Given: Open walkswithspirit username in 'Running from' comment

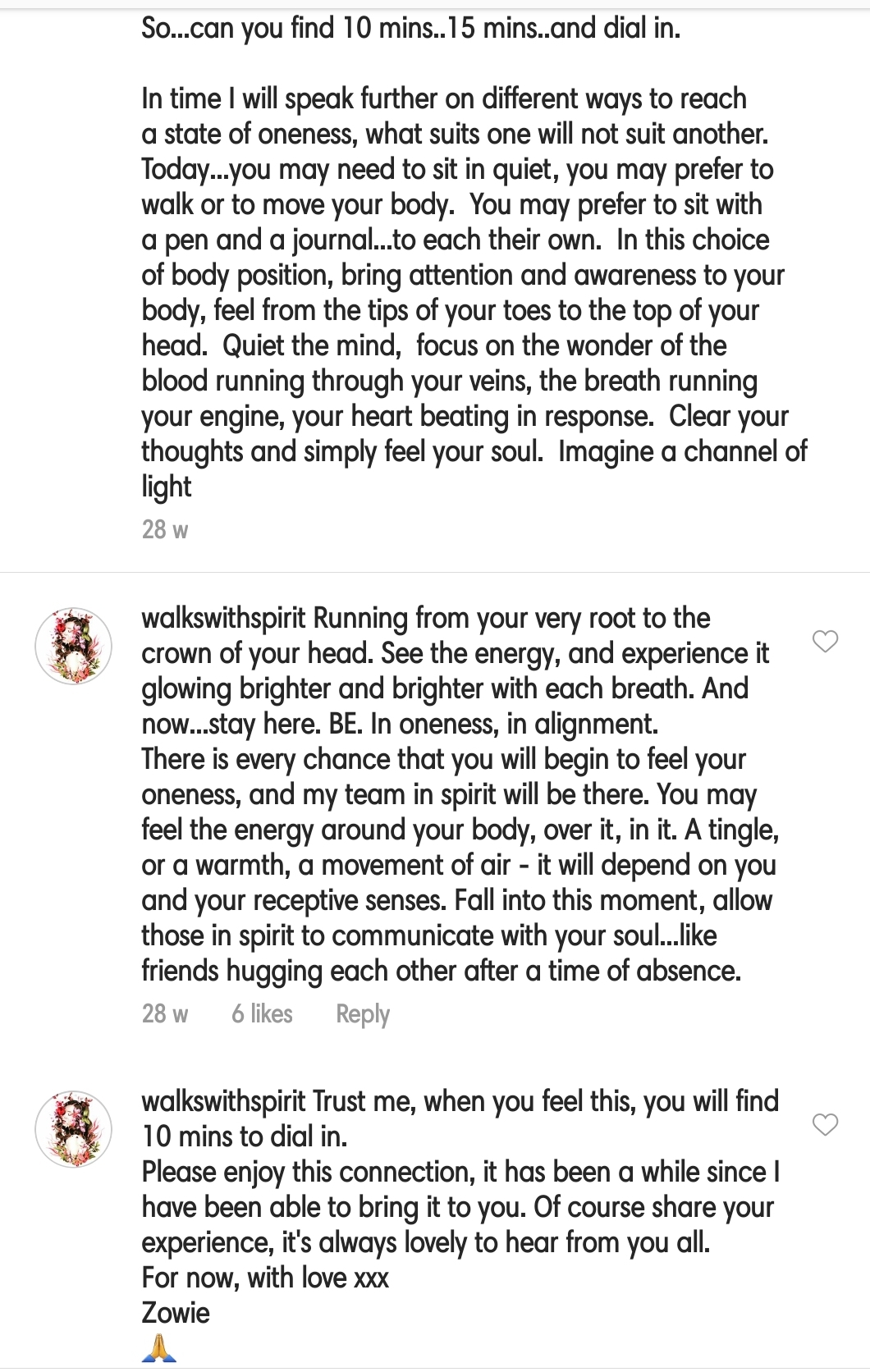Looking at the screenshot, I should [x=223, y=618].
